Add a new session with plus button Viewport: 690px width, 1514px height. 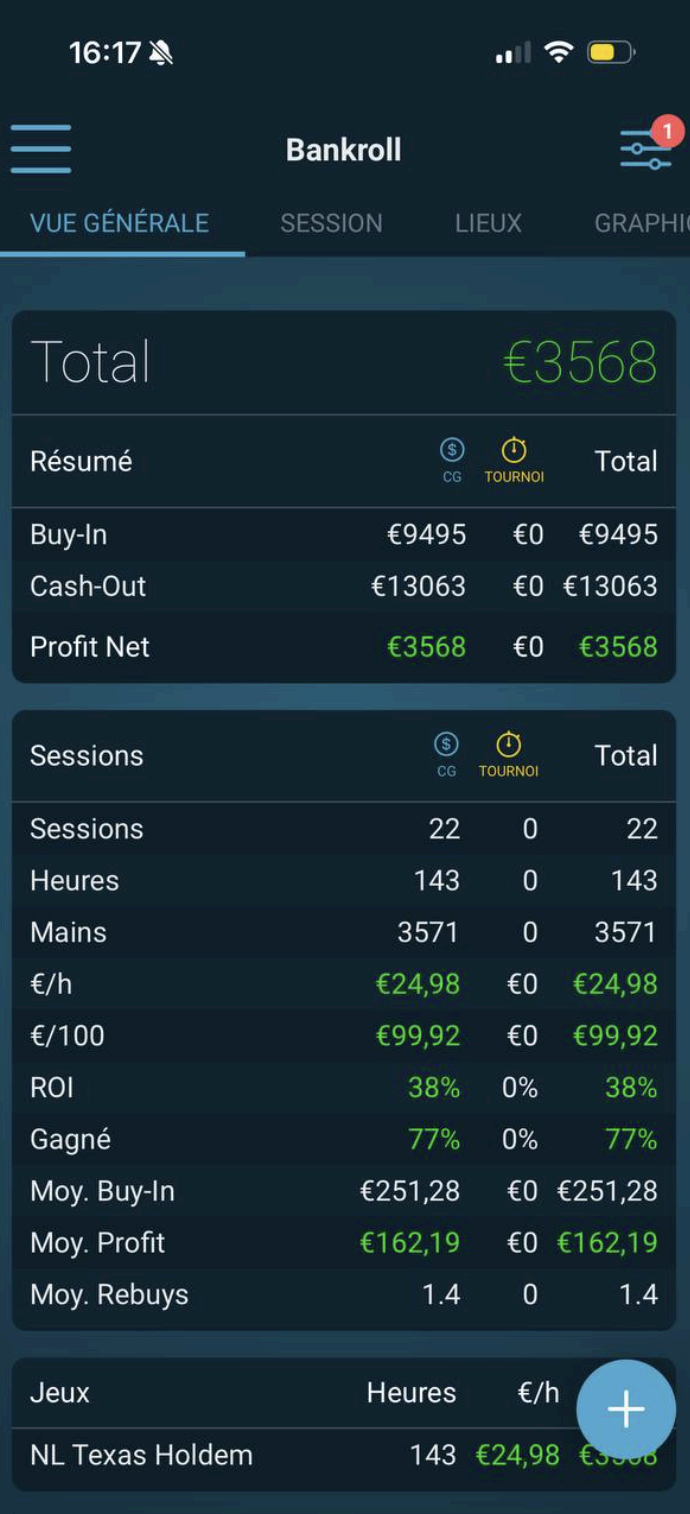[x=626, y=1409]
